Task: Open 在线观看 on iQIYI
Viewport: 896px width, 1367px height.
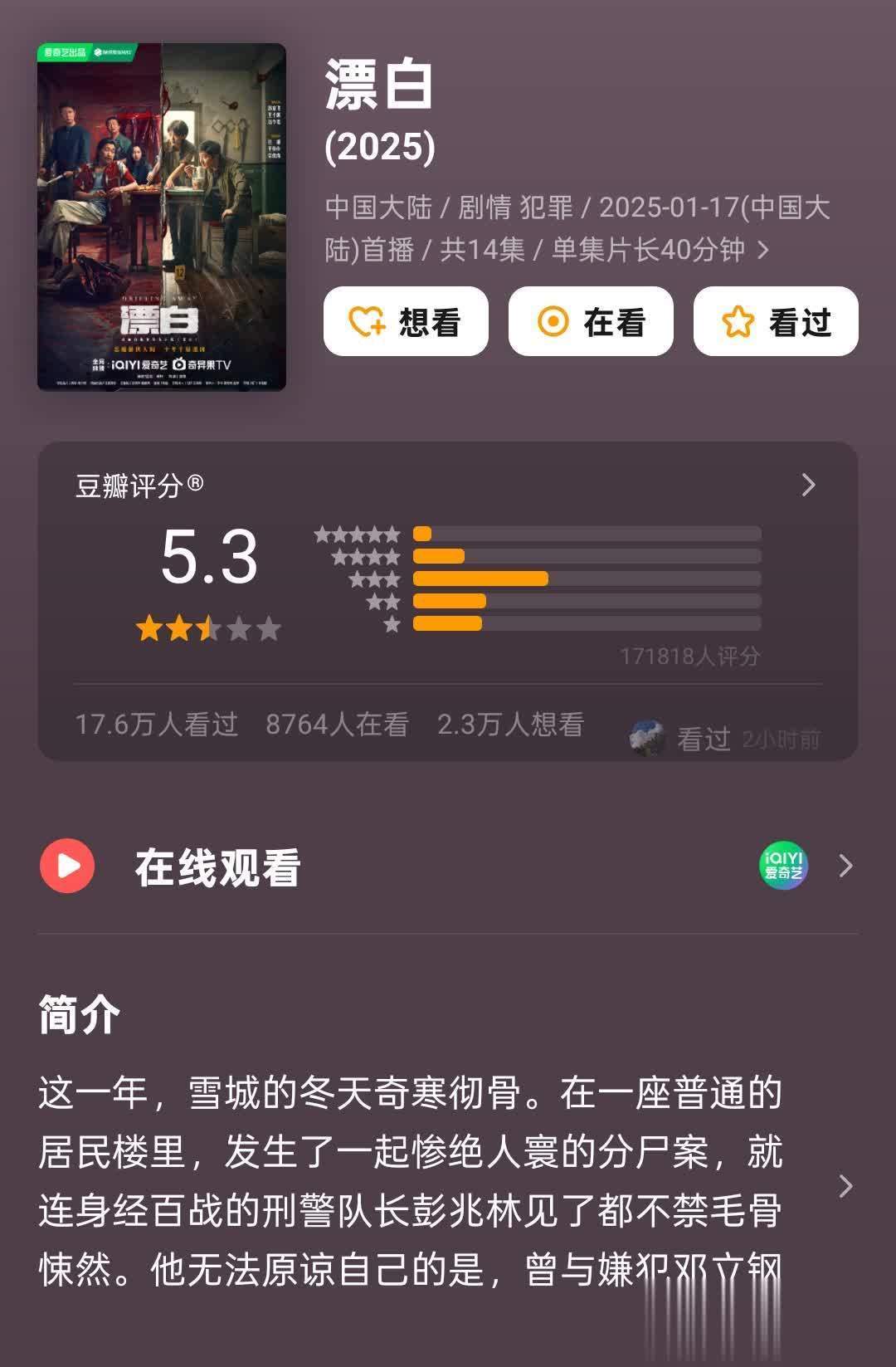Action: 845,867
